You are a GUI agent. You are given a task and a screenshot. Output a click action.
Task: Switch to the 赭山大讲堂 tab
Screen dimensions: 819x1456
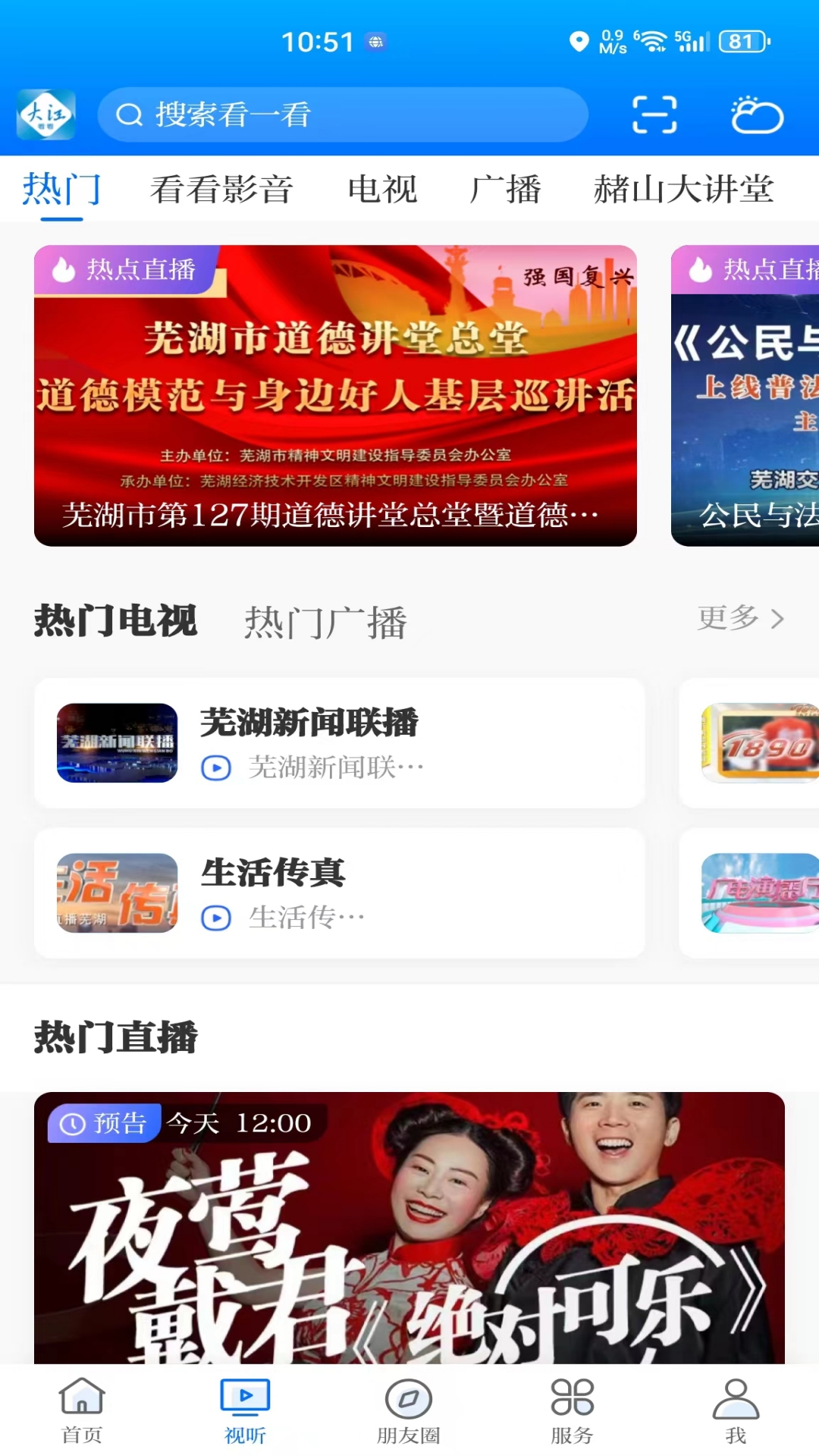click(685, 190)
